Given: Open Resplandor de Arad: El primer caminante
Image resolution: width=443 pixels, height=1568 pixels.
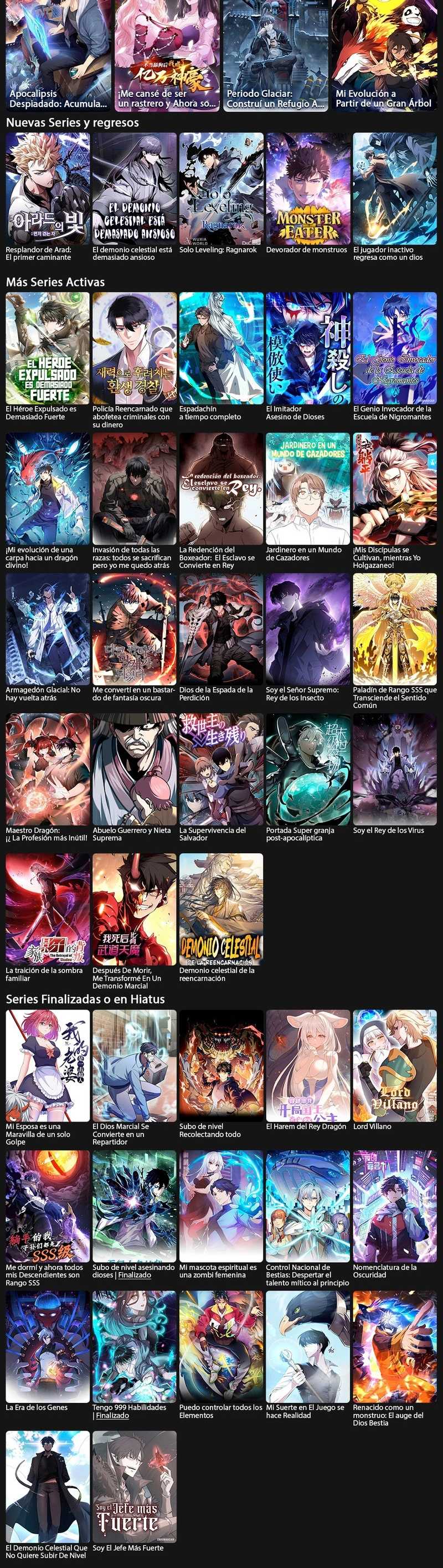Looking at the screenshot, I should (x=48, y=189).
